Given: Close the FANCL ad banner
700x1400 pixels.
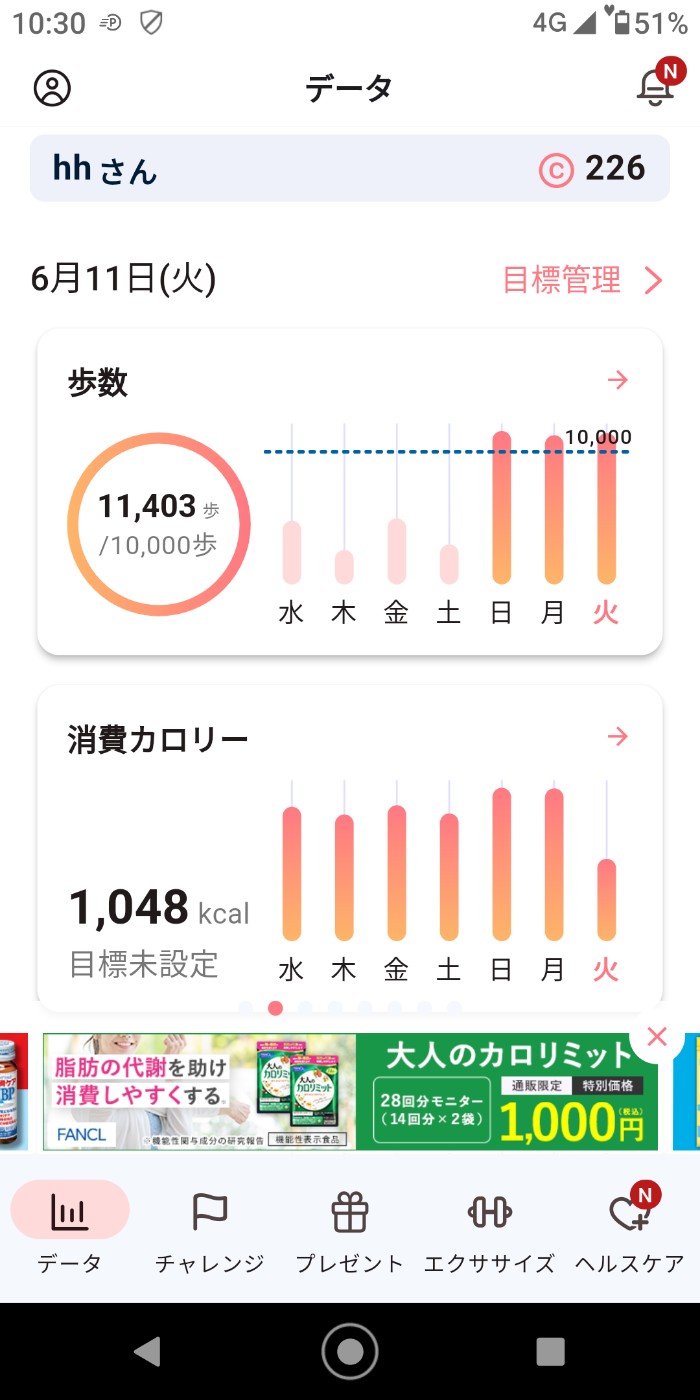Looking at the screenshot, I should click(657, 1037).
